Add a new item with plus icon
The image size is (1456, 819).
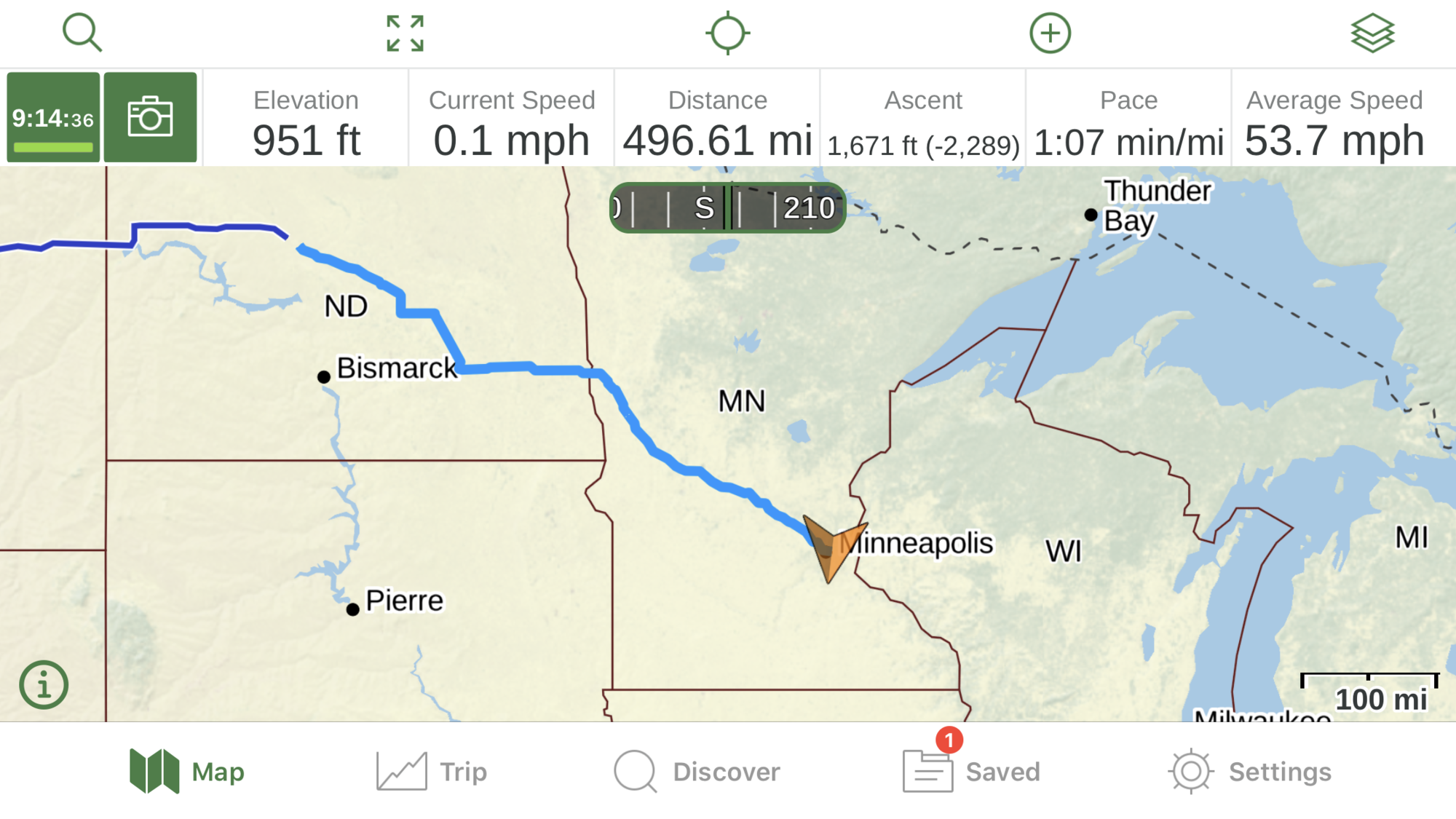pyautogui.click(x=1050, y=33)
